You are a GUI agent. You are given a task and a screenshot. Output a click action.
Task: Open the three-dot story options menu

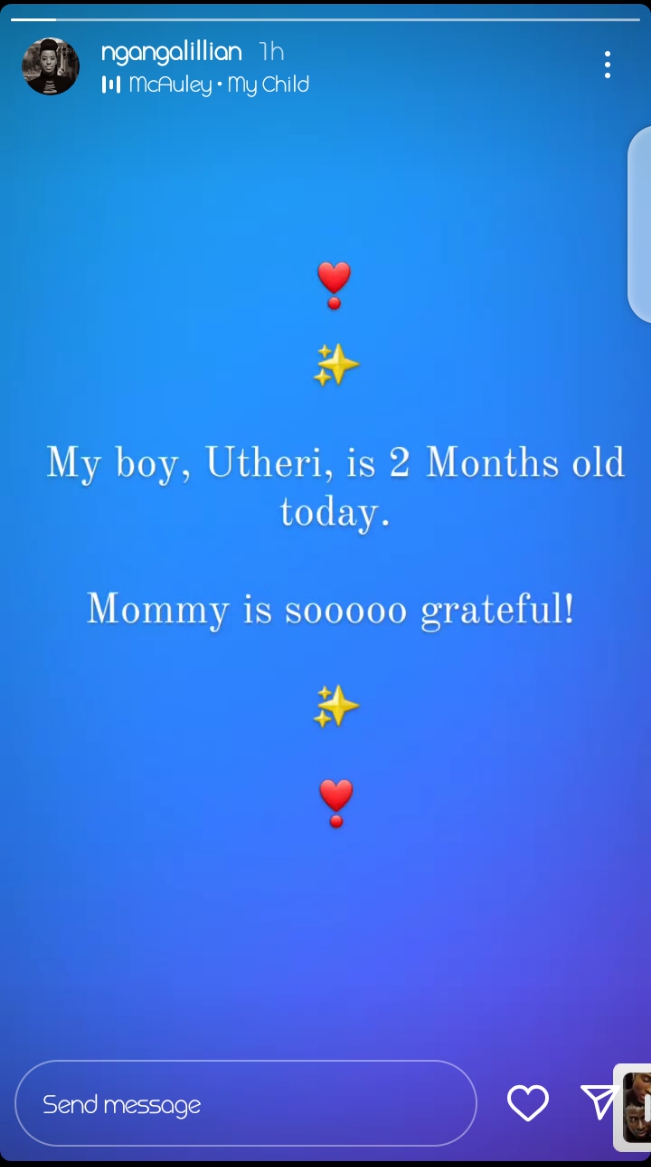point(608,65)
